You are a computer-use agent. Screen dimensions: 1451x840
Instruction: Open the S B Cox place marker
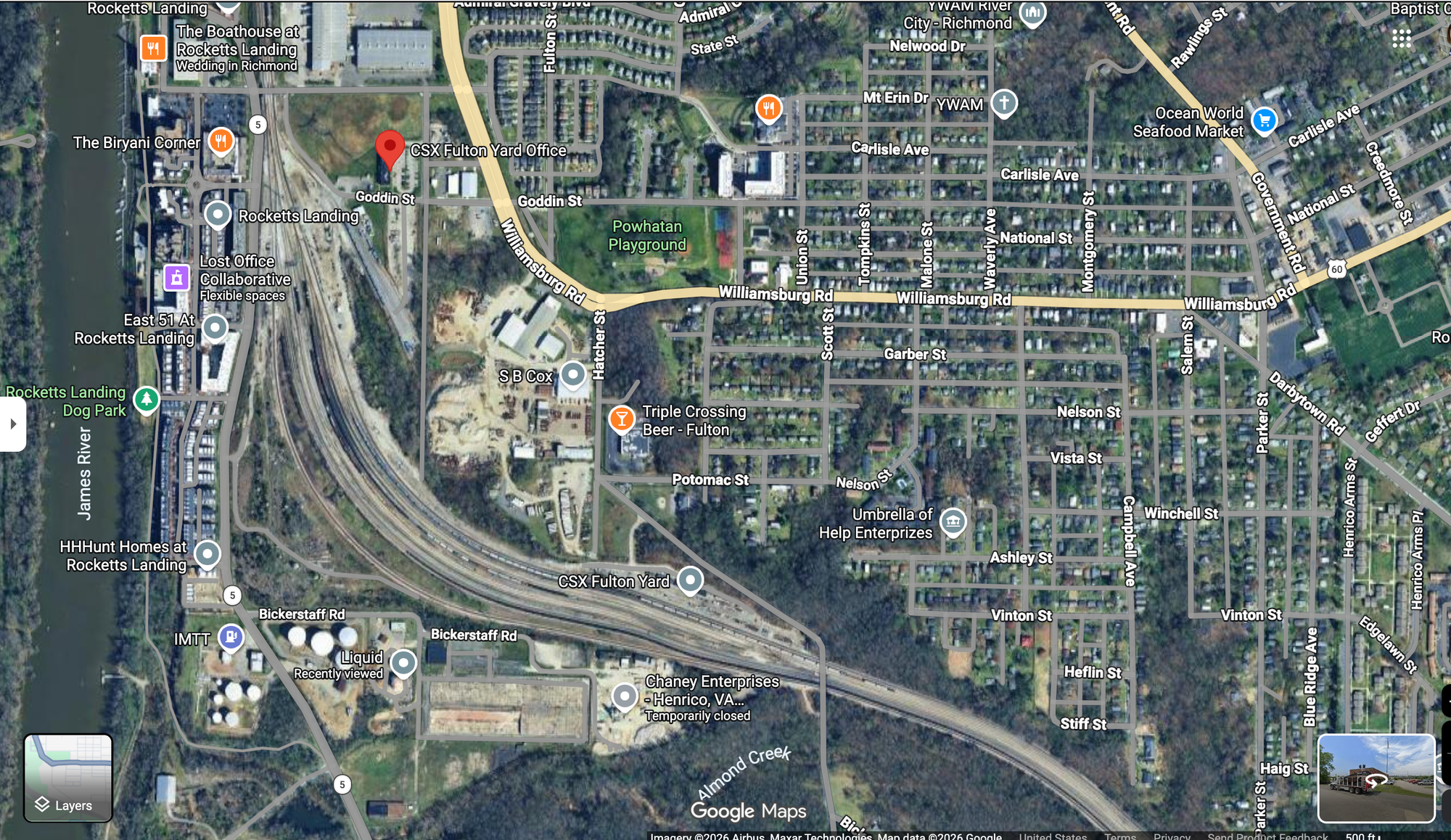(x=573, y=375)
